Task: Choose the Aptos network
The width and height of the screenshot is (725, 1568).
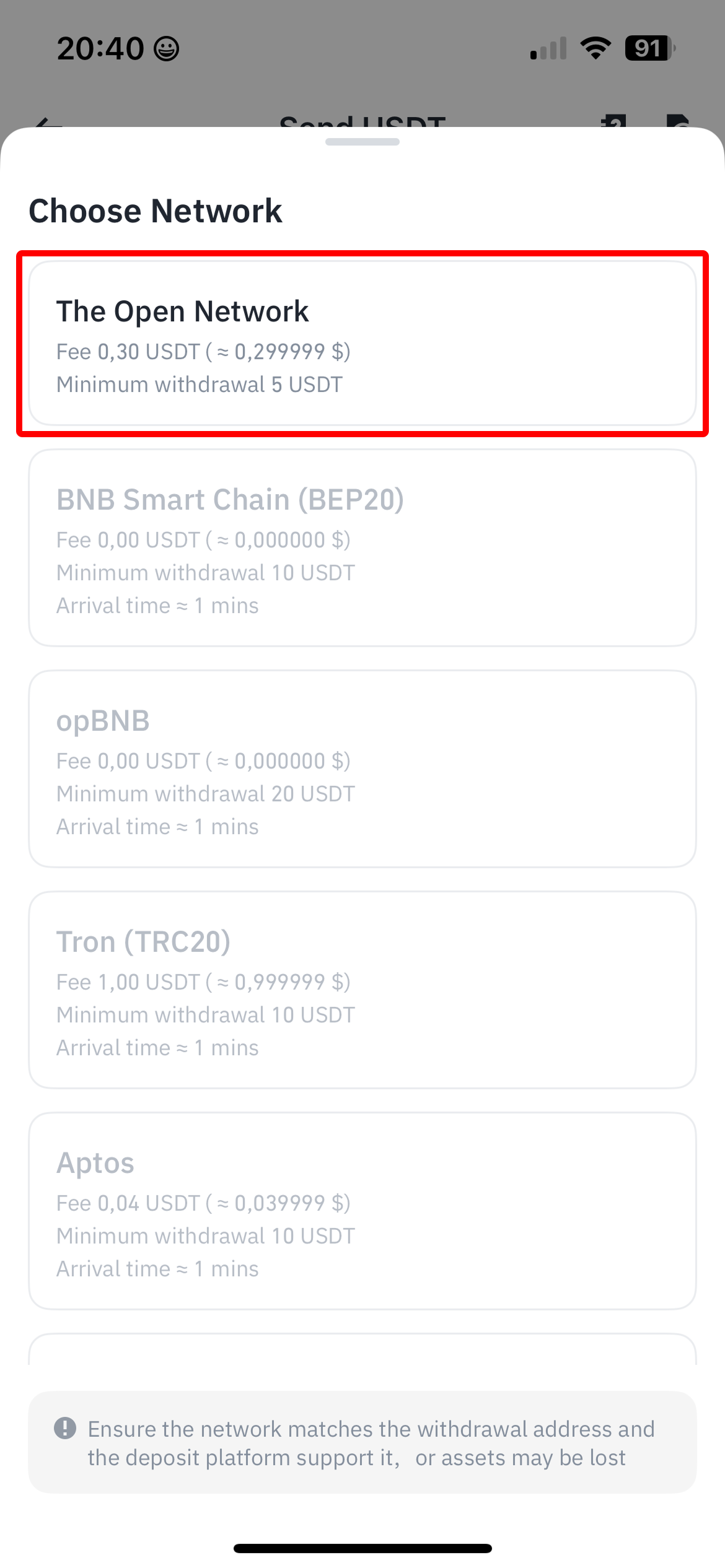Action: click(362, 1211)
